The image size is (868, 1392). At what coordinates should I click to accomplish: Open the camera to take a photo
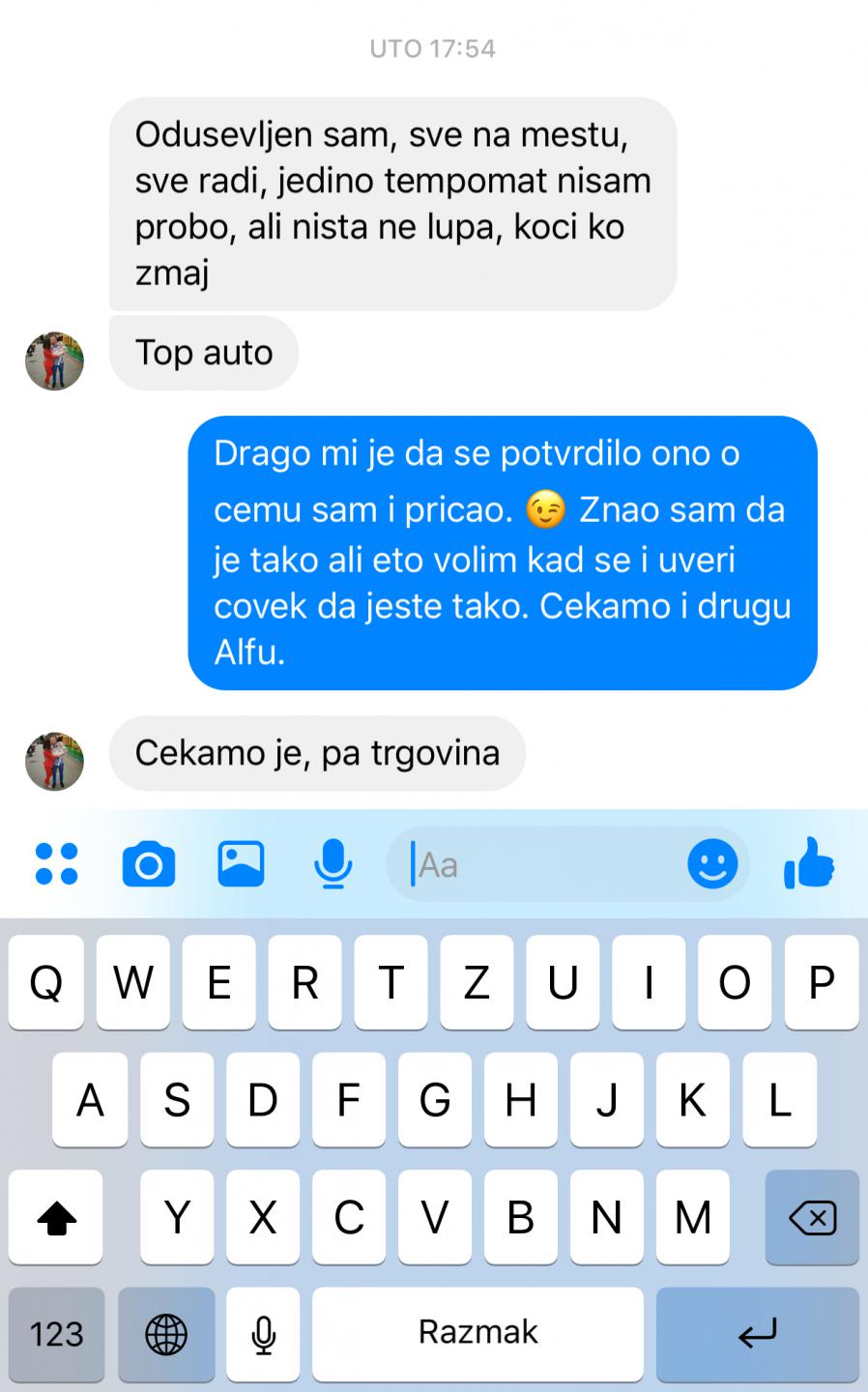point(149,864)
